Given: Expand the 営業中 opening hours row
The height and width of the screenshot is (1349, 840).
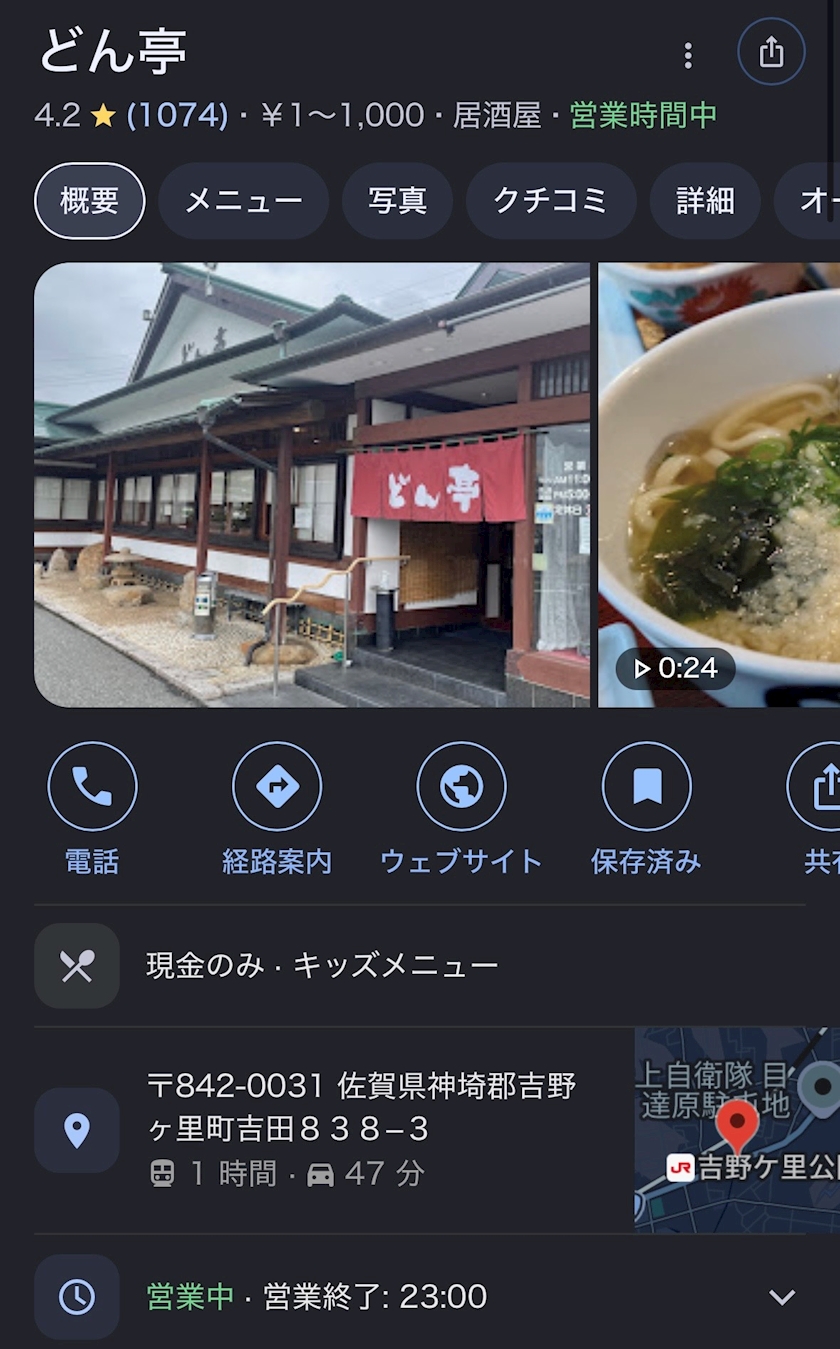Looking at the screenshot, I should point(420,1297).
